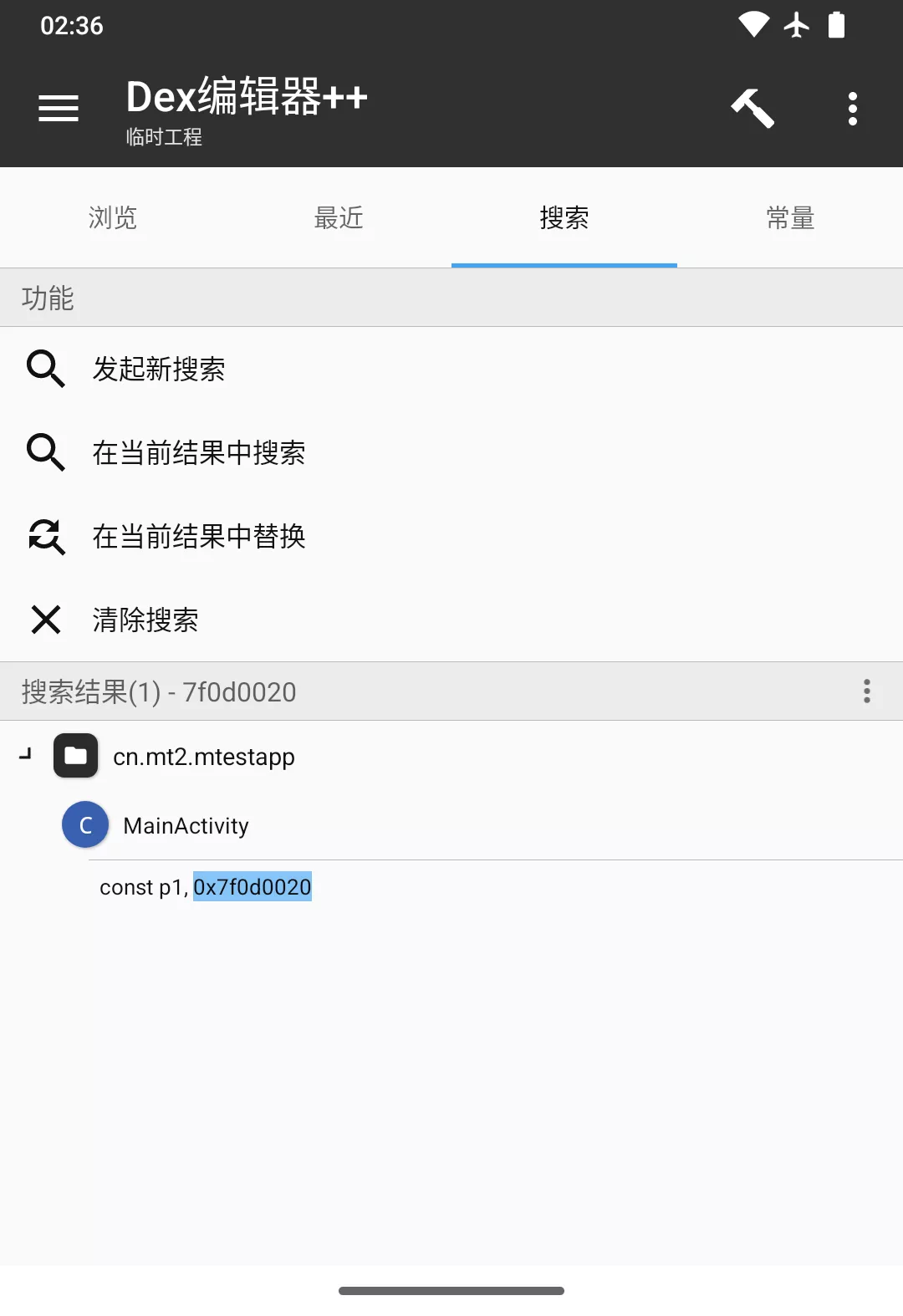Switch to the 最近 tab
903x1316 pixels.
click(339, 218)
